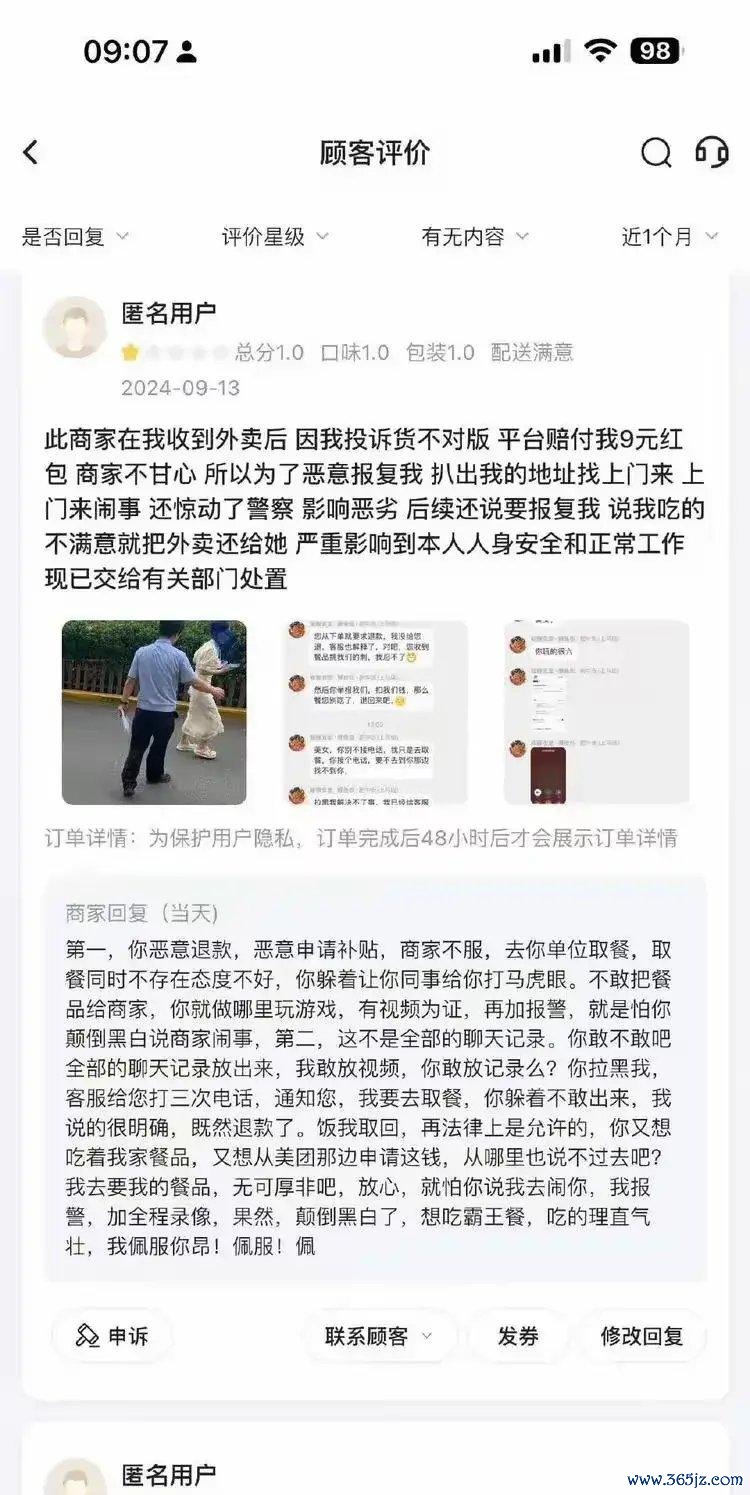Expand the 评价星级 filter
This screenshot has width=750, height=1495.
pyautogui.click(x=275, y=237)
